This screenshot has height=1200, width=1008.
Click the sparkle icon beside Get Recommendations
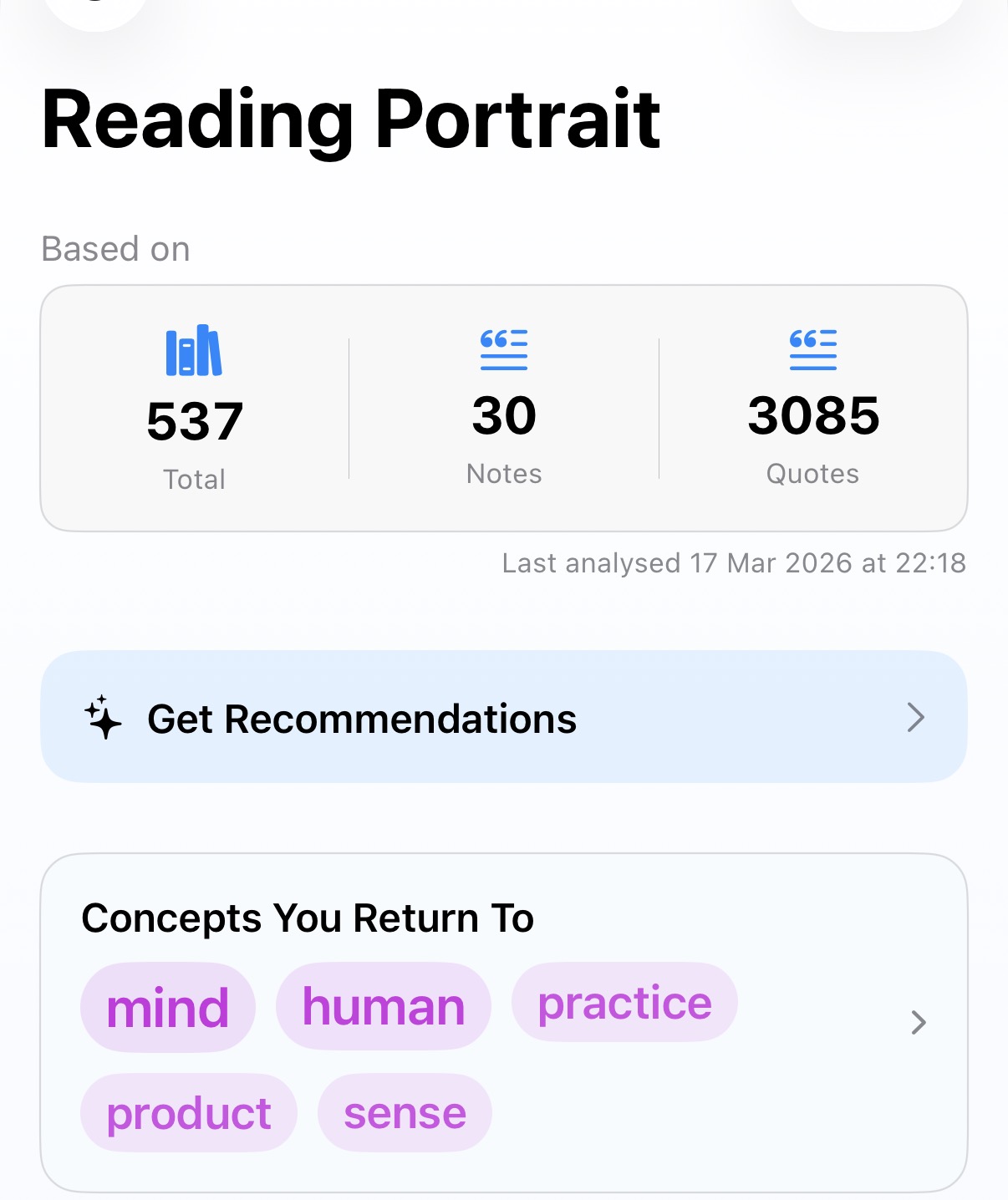coord(104,719)
